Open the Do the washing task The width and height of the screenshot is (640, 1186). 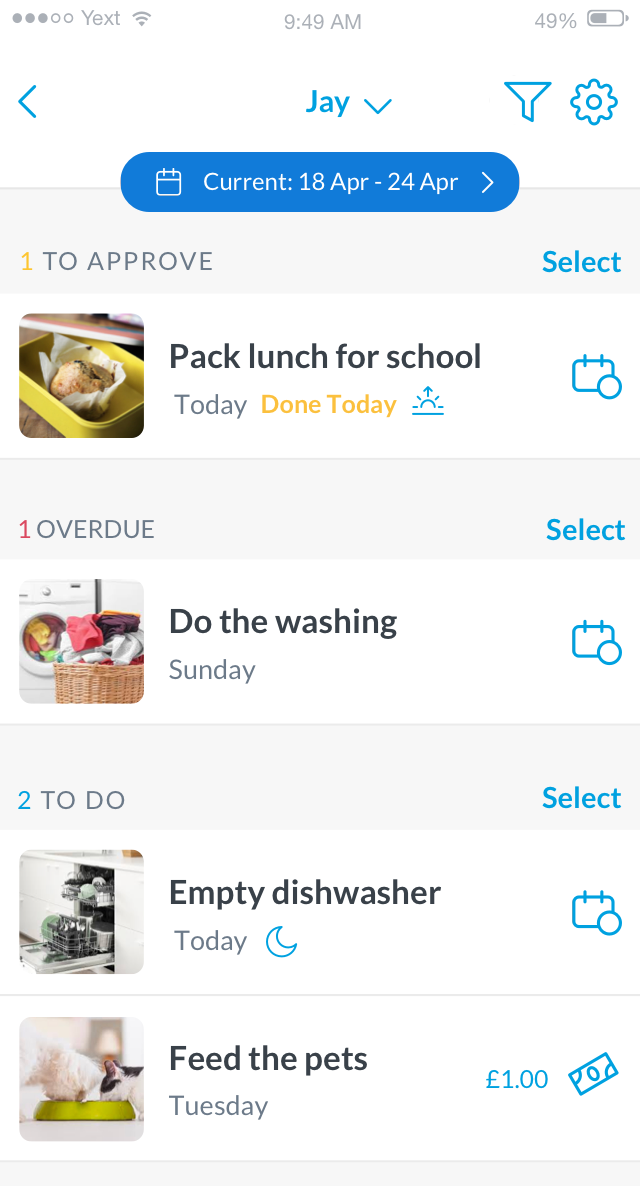[283, 622]
